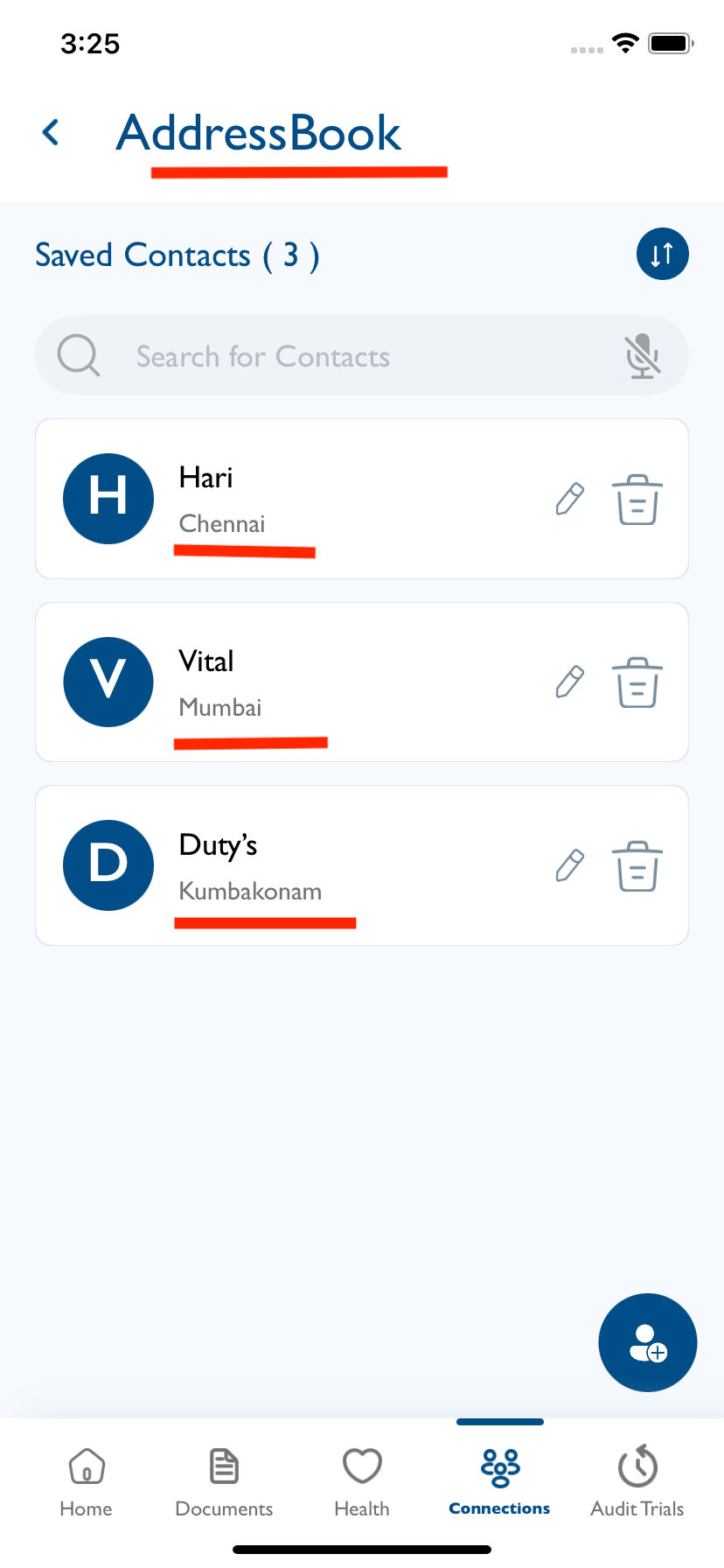724x1568 pixels.
Task: Add a new contact
Action: [648, 1342]
